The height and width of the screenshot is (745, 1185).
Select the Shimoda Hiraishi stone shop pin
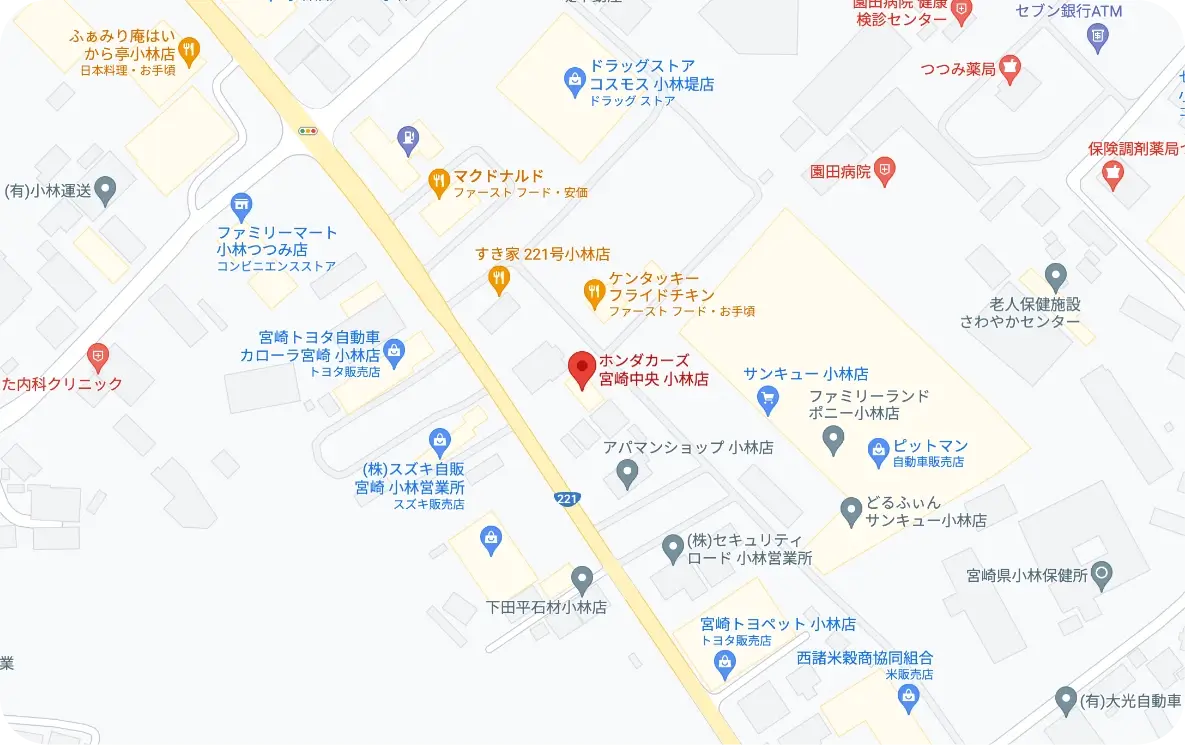582,578
